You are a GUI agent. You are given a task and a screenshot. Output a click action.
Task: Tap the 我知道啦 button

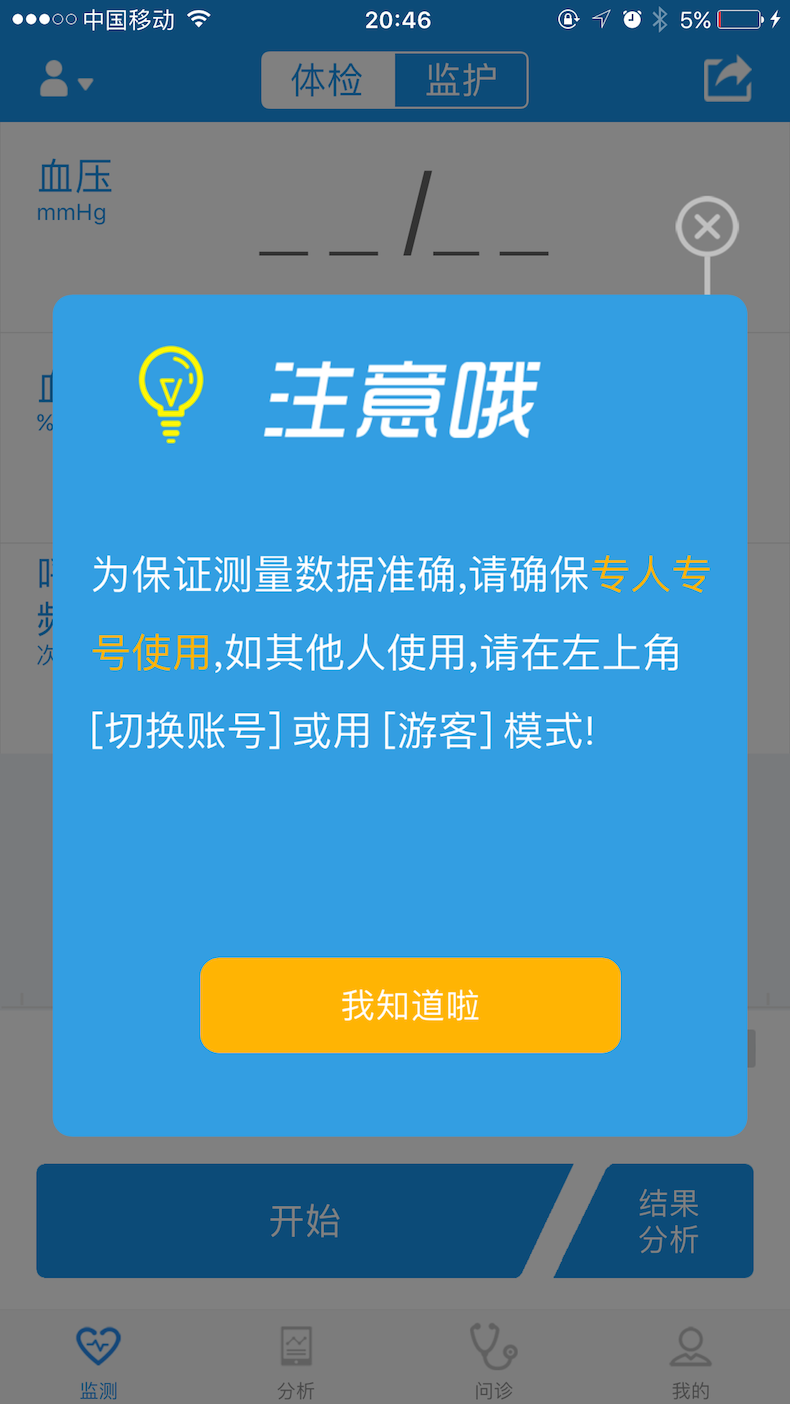(x=410, y=1005)
